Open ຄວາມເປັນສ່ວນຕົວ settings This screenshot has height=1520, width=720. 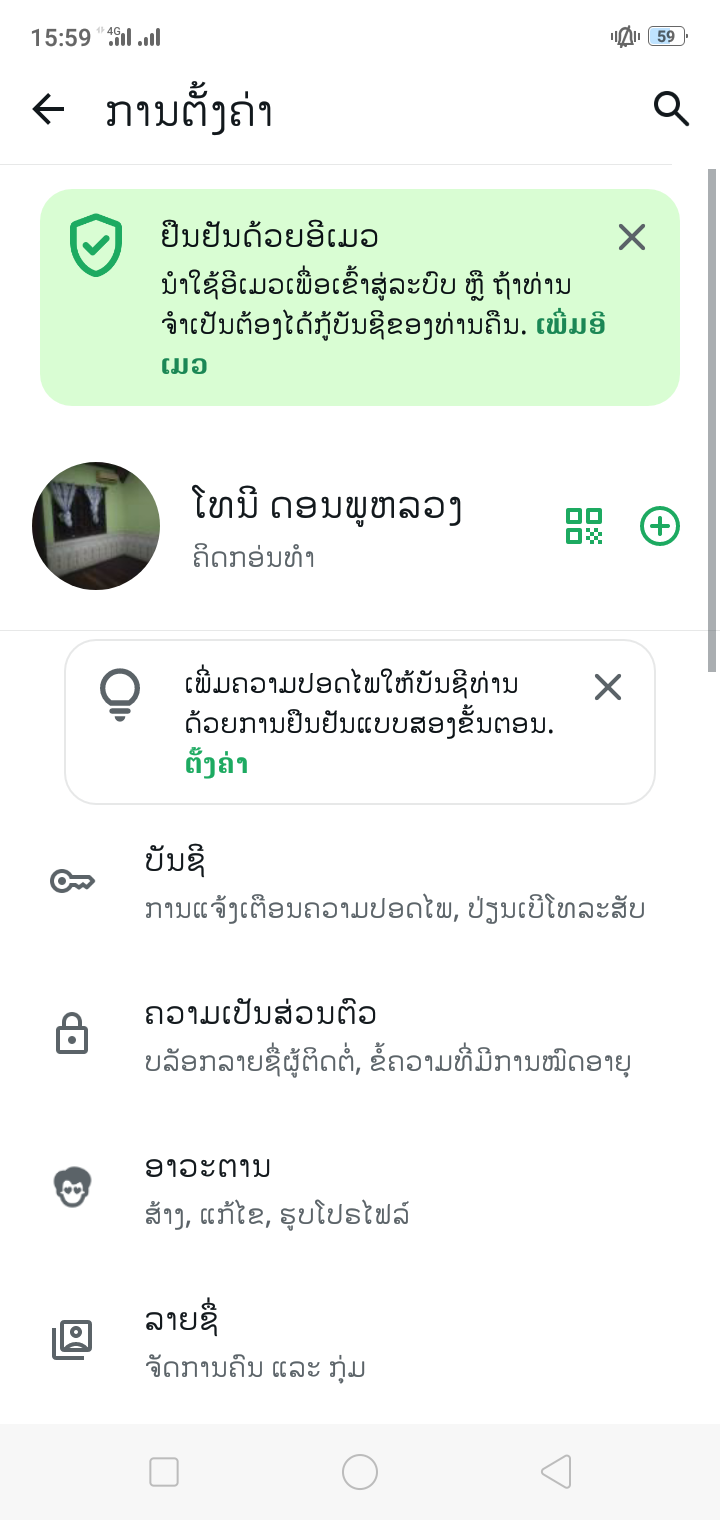point(360,1035)
